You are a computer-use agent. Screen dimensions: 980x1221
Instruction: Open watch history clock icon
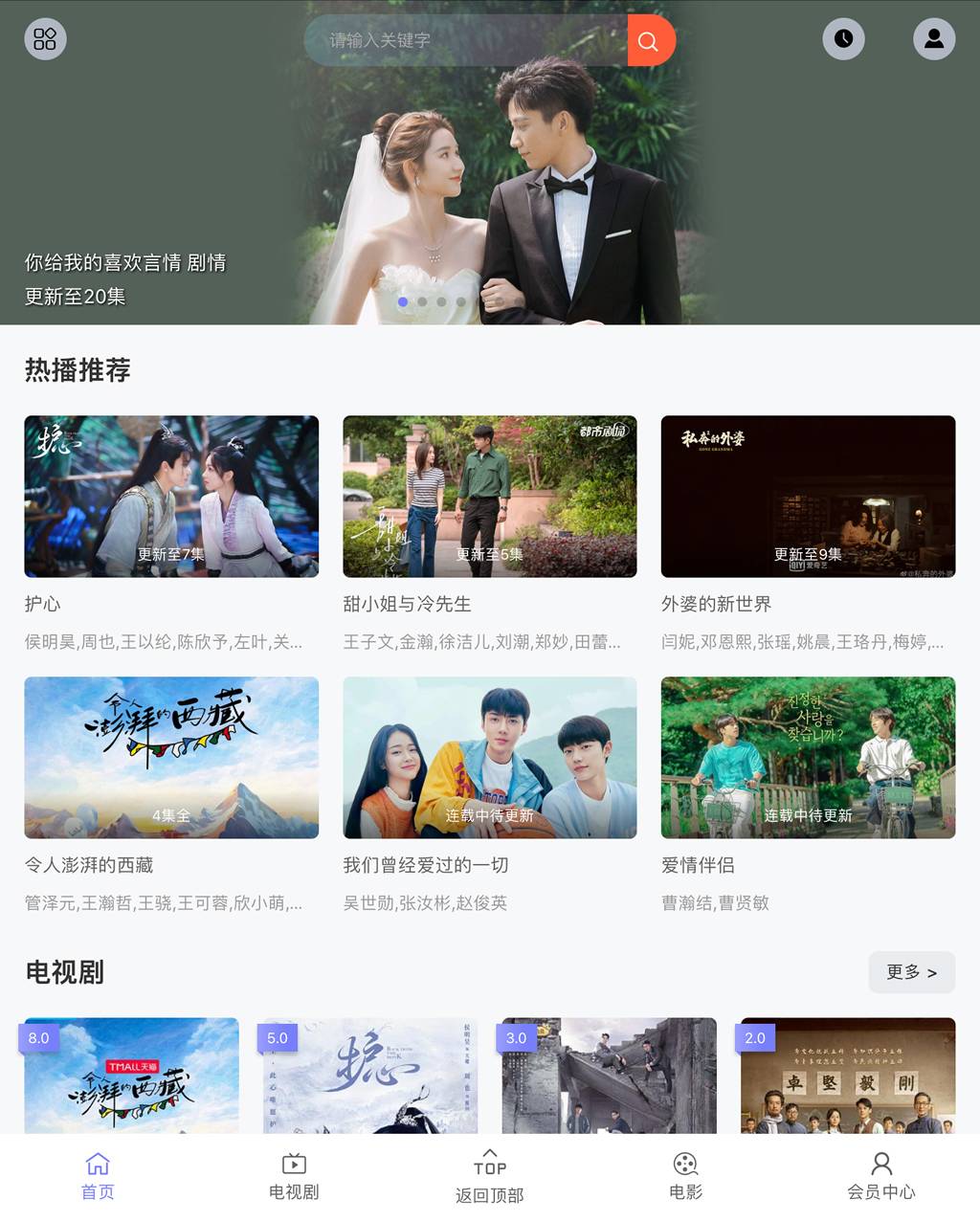pyautogui.click(x=843, y=39)
